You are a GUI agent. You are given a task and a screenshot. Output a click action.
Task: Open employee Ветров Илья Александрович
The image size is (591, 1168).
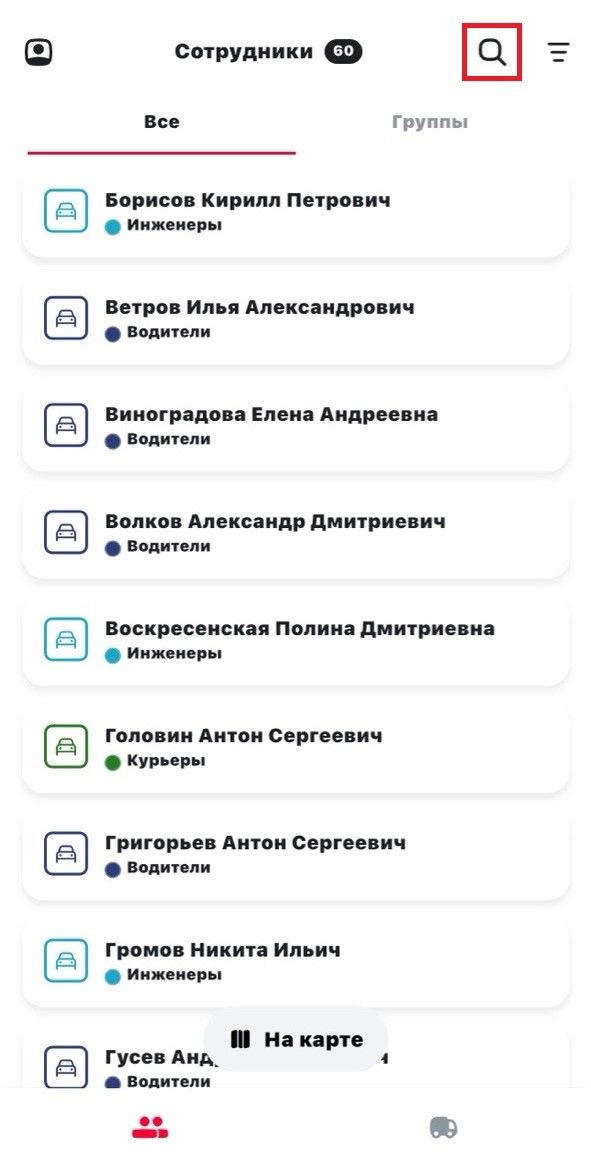pyautogui.click(x=296, y=319)
